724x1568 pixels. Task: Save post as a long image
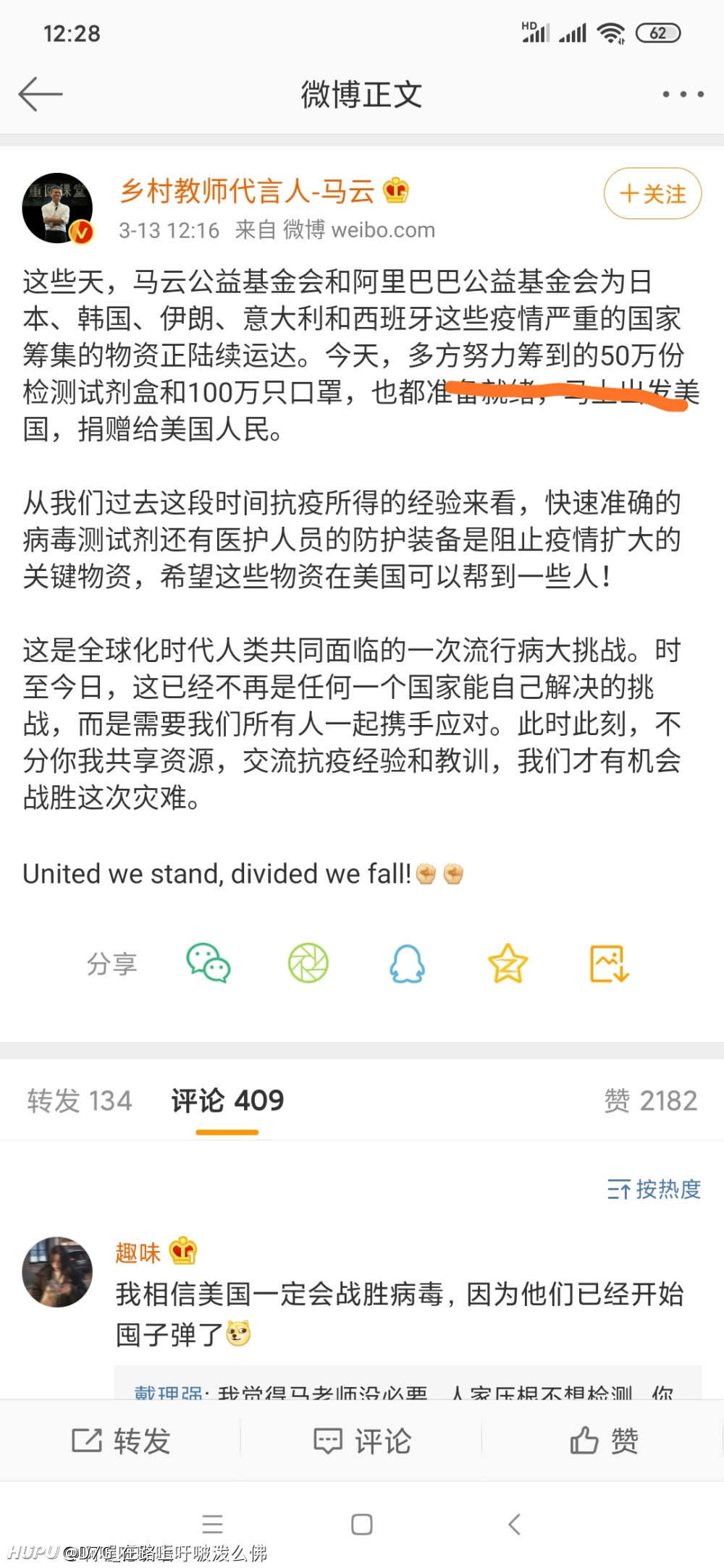609,963
